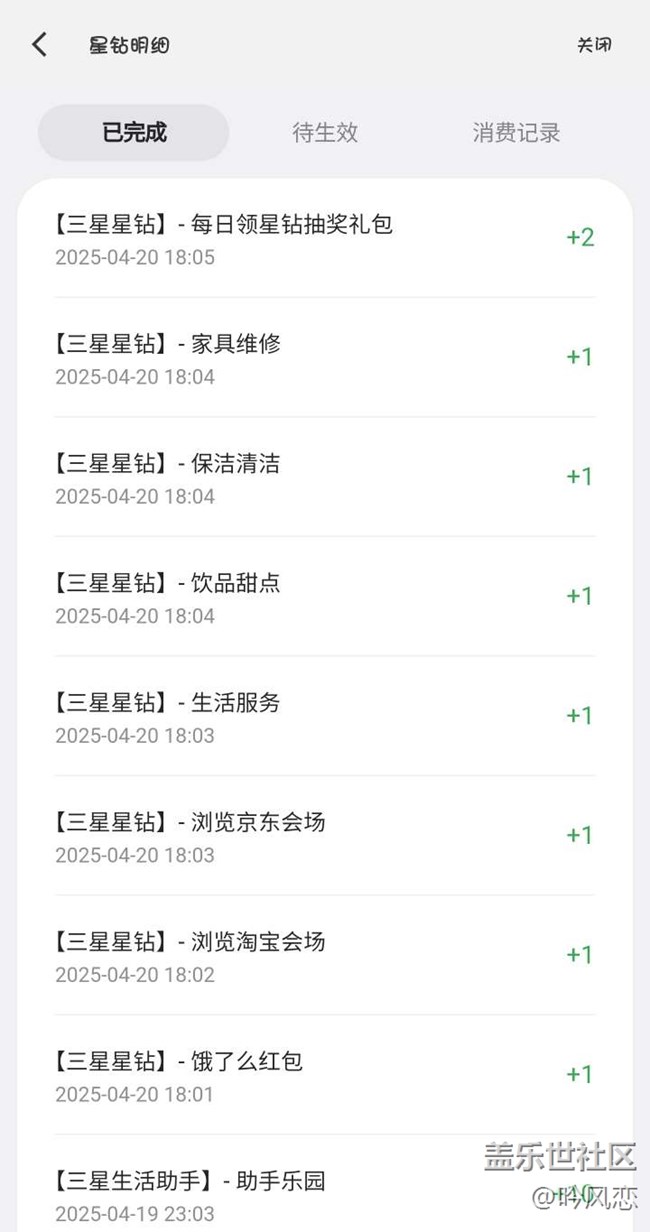
Task: Open the 消费记录 tab
Action: [x=516, y=132]
